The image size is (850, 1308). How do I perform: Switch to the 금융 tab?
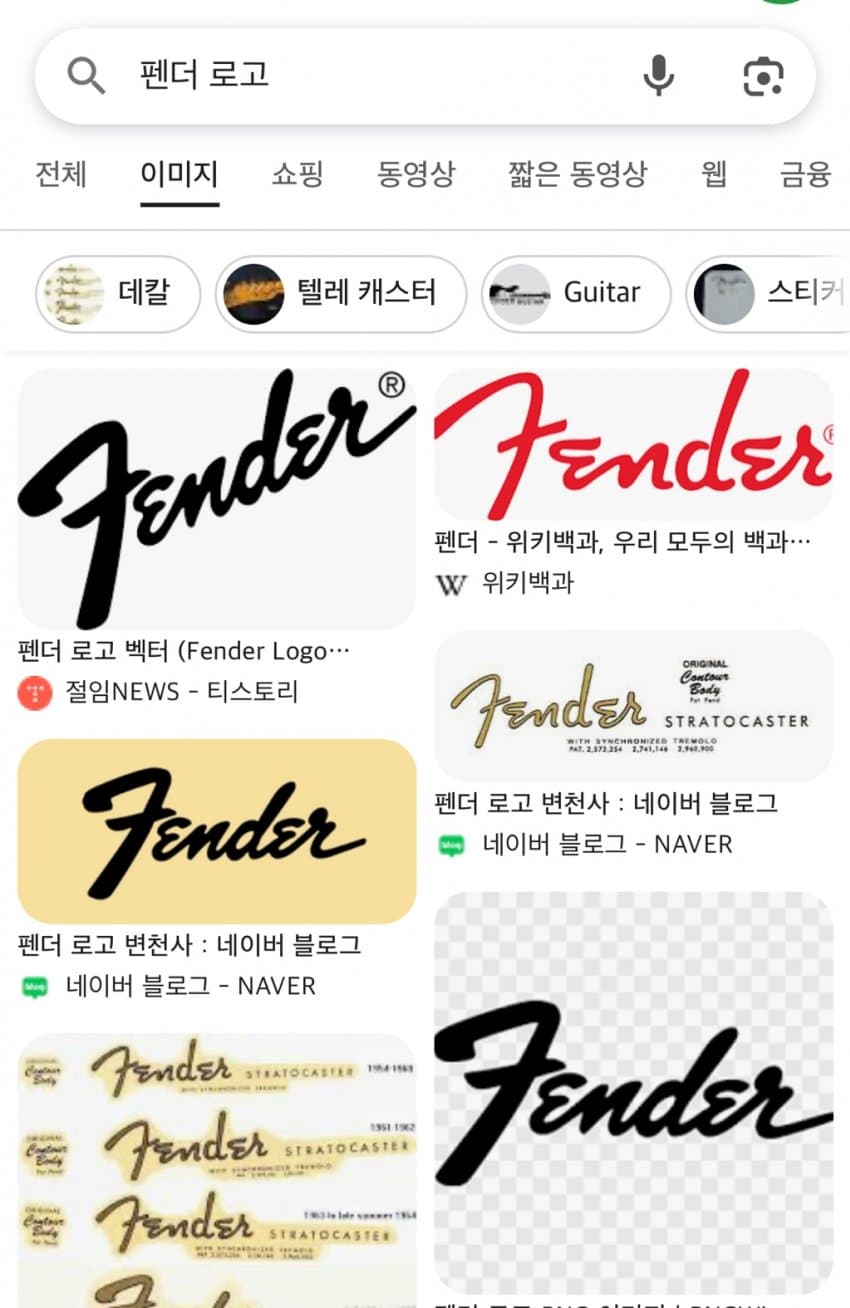click(x=805, y=174)
